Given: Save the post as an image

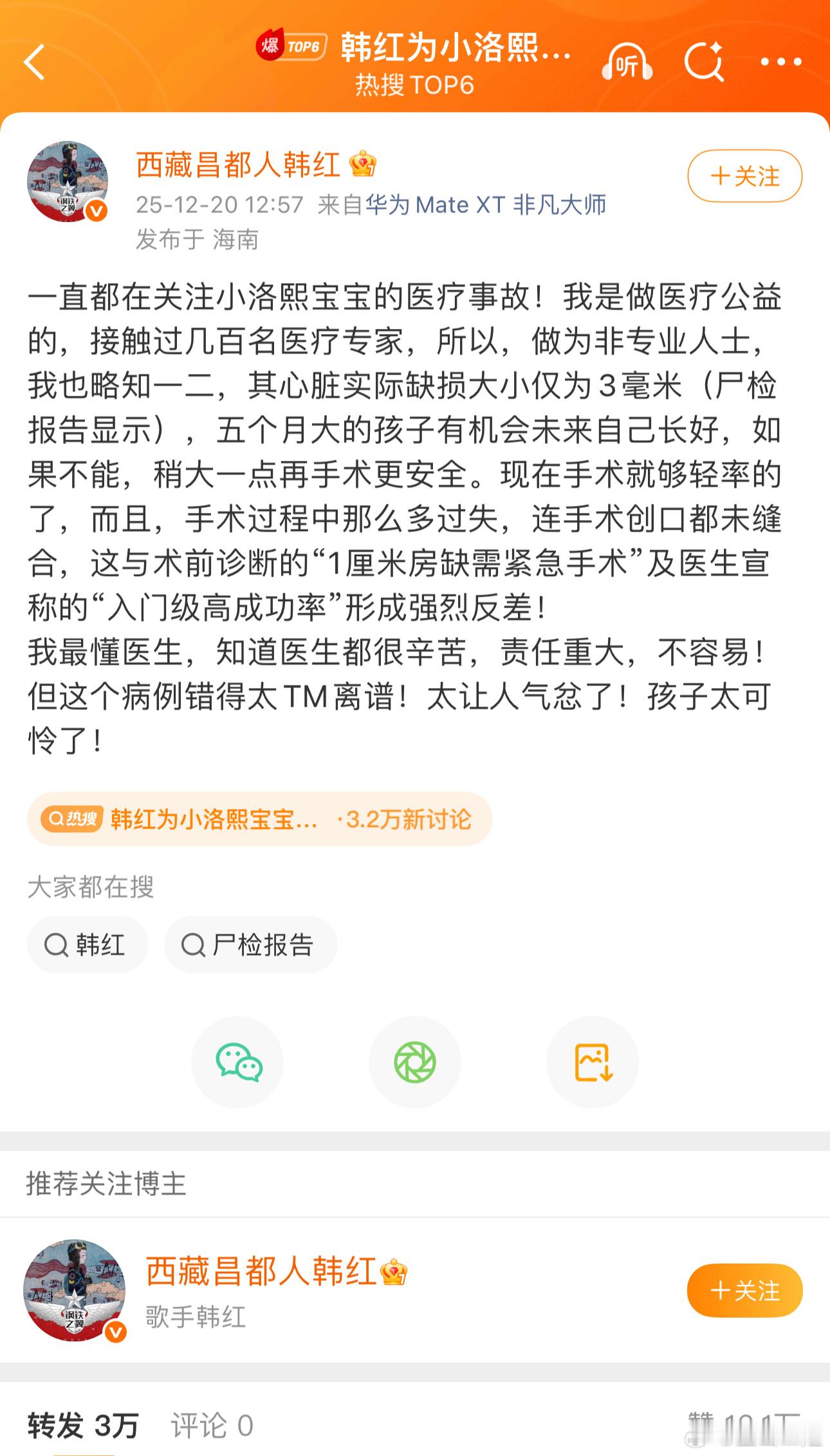Looking at the screenshot, I should pos(592,1063).
